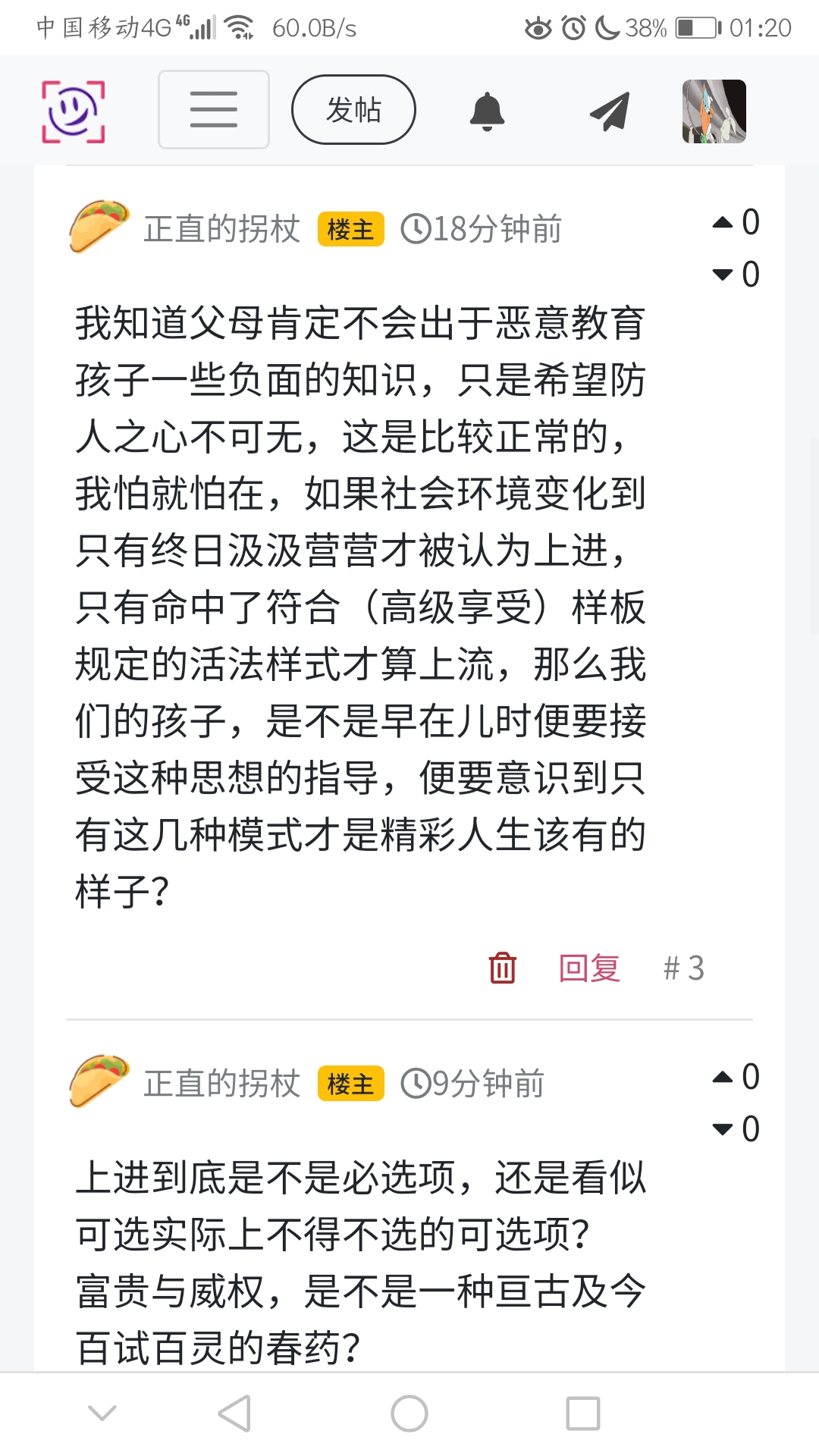The image size is (819, 1456).
Task: Open the notifications bell
Action: (487, 111)
